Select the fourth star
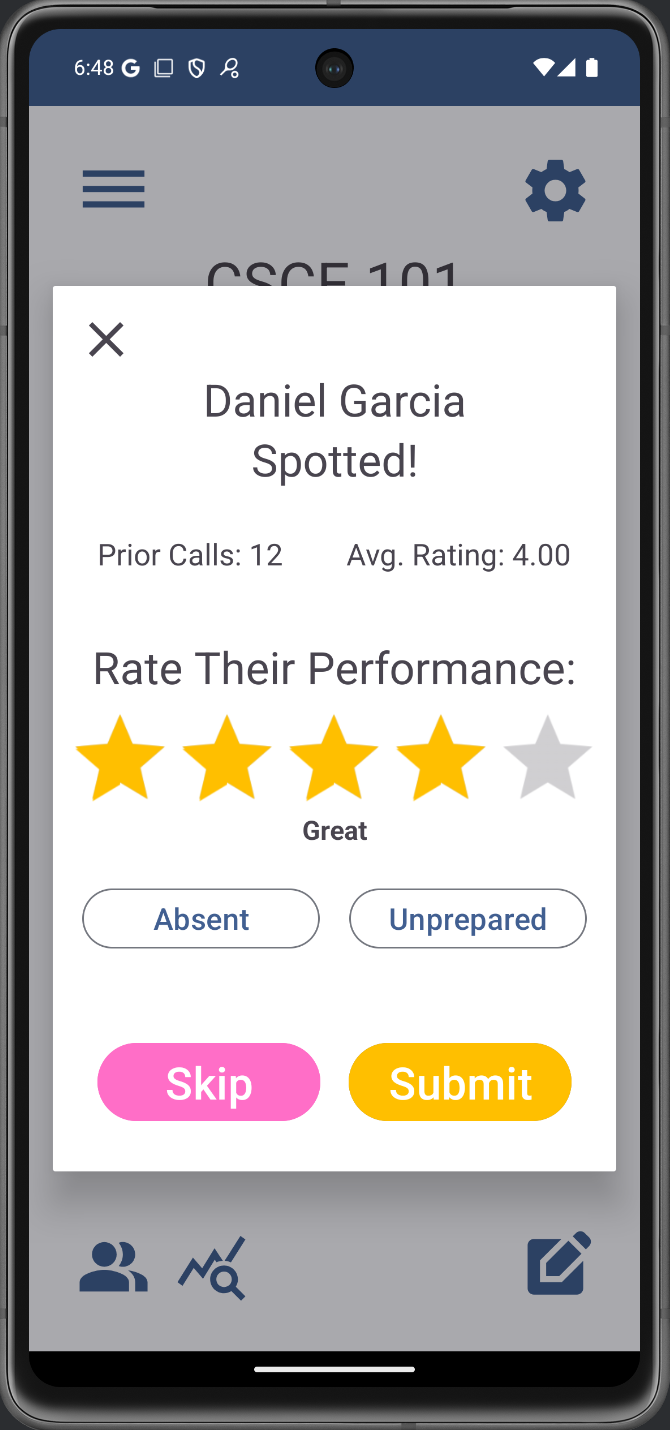670x1430 pixels. click(x=441, y=758)
